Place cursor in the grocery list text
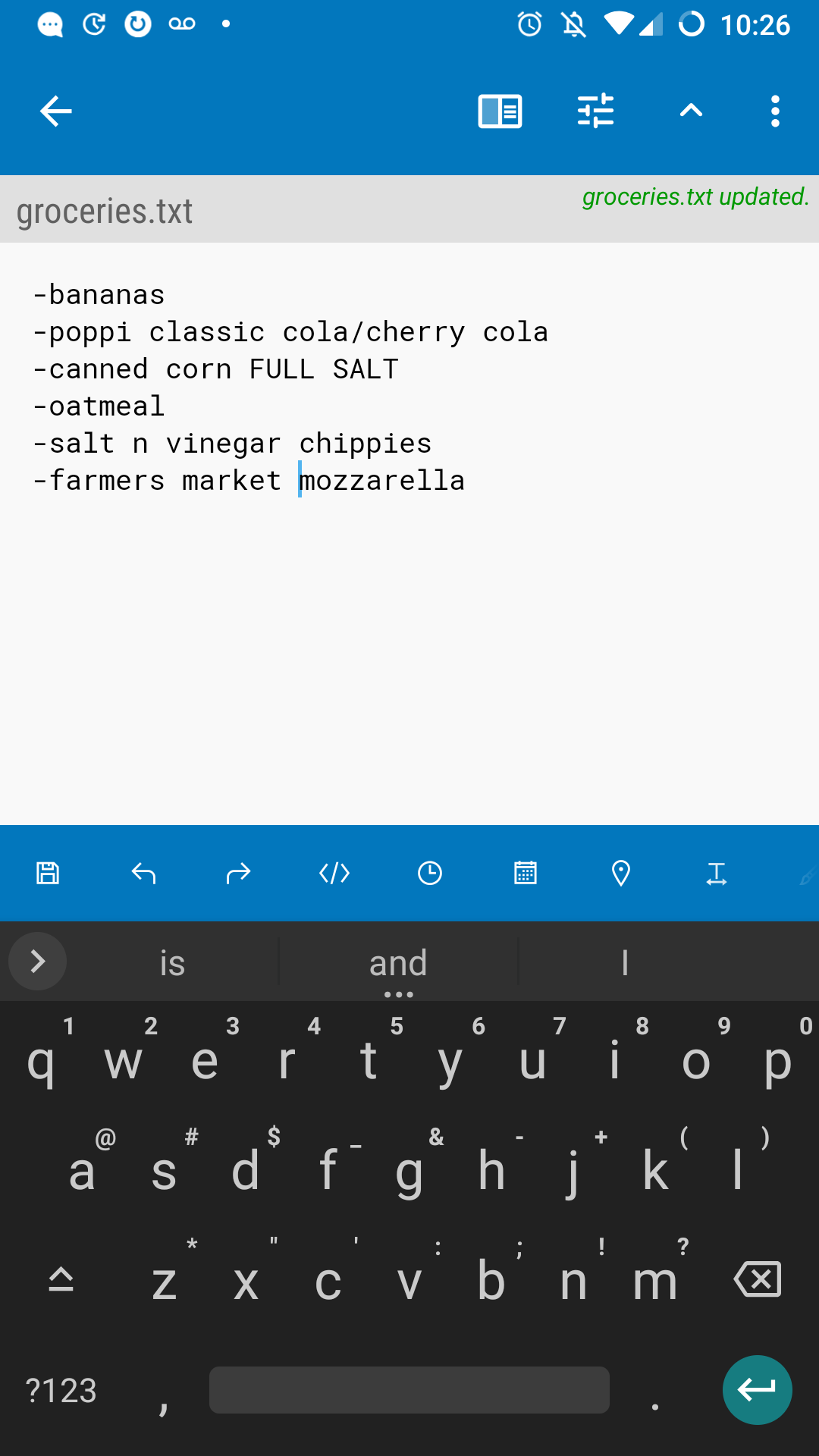 tap(303, 388)
